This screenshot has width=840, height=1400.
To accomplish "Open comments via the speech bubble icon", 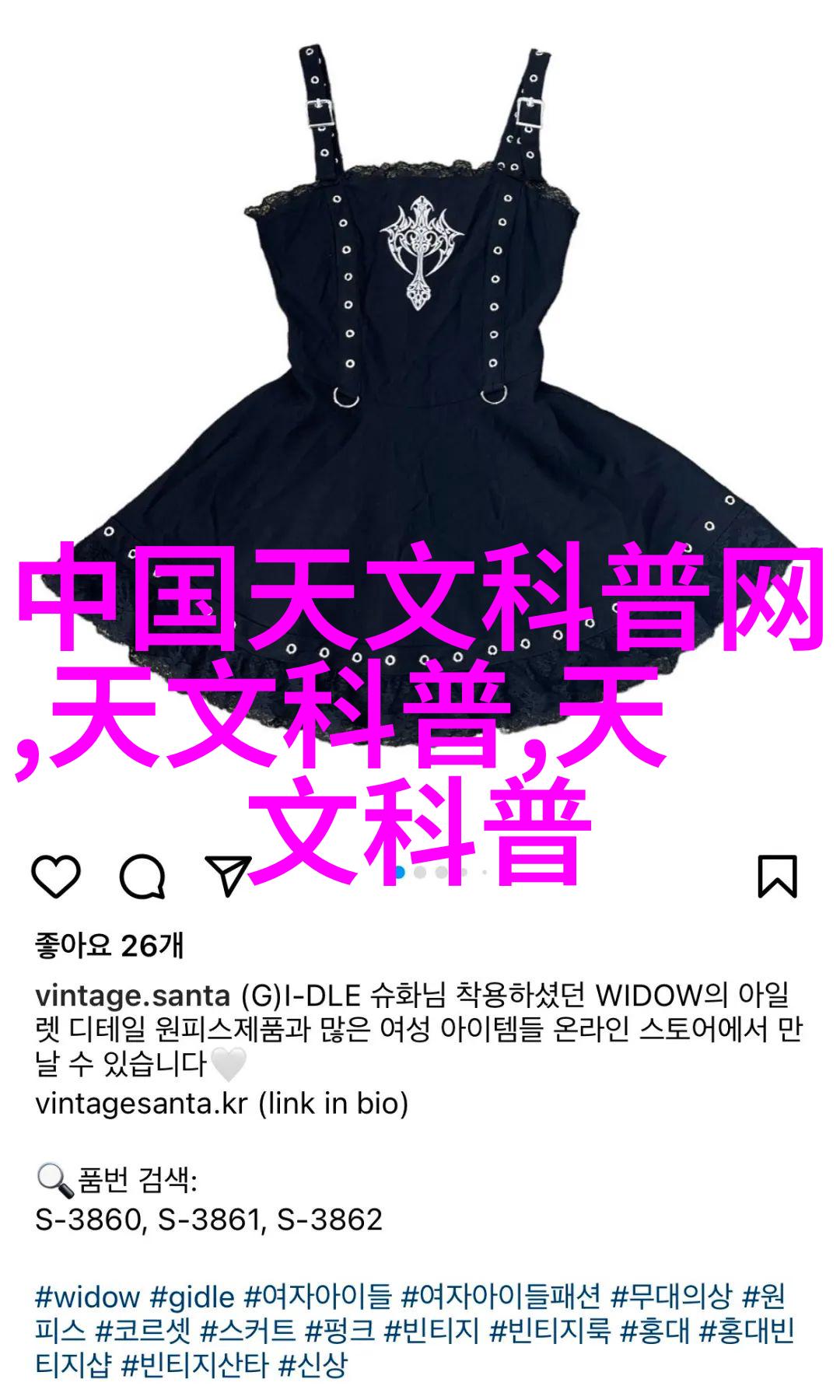I will [x=142, y=877].
